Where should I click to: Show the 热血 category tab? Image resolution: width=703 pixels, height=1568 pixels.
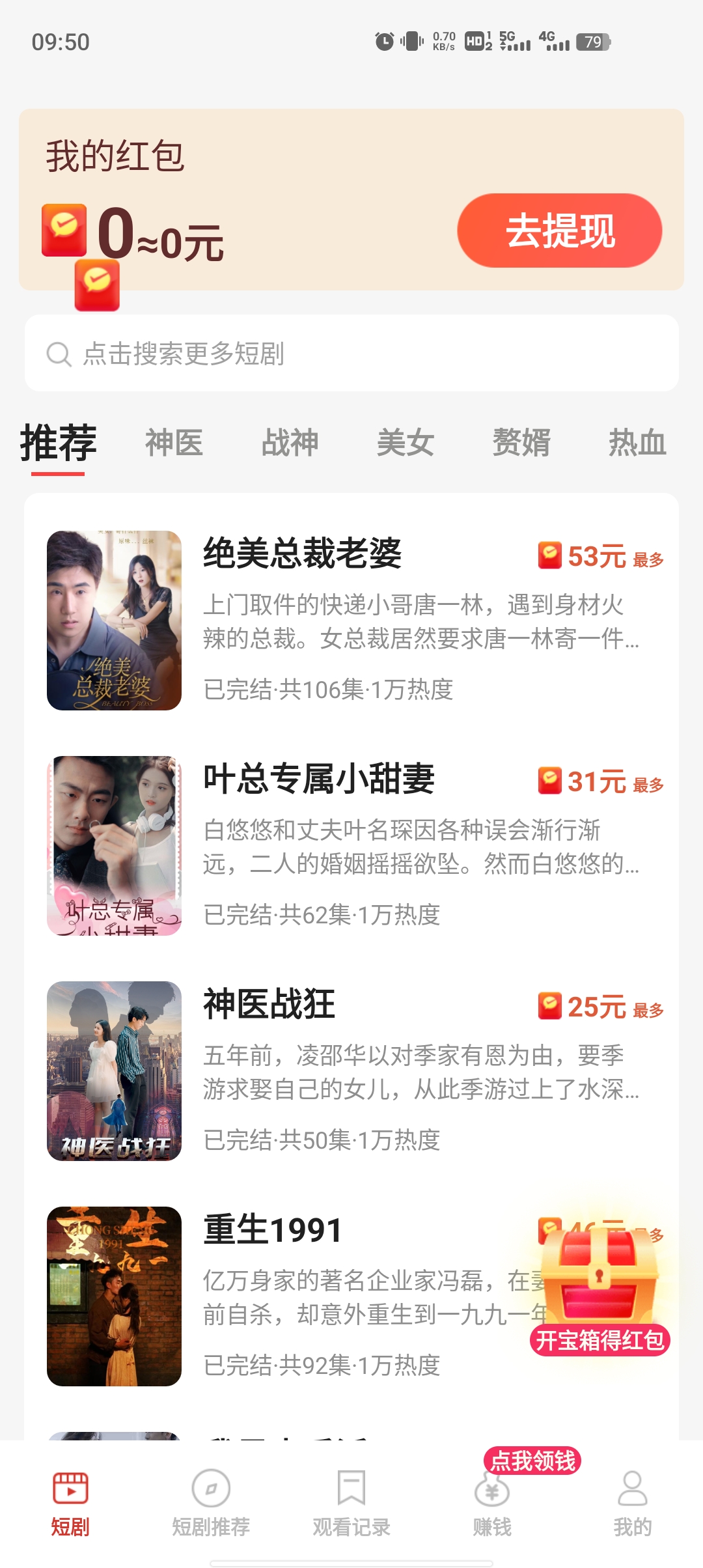point(637,443)
